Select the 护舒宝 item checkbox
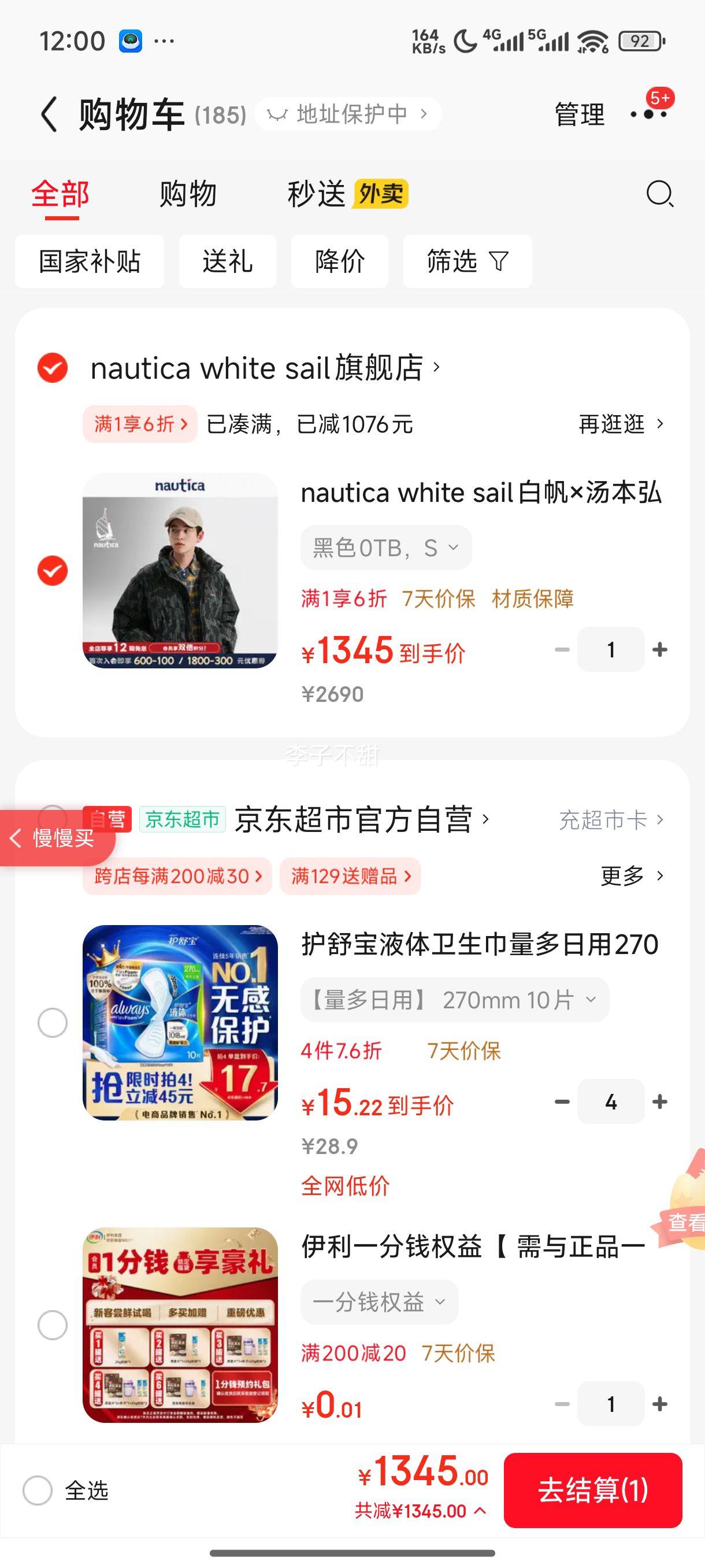 coord(51,1023)
